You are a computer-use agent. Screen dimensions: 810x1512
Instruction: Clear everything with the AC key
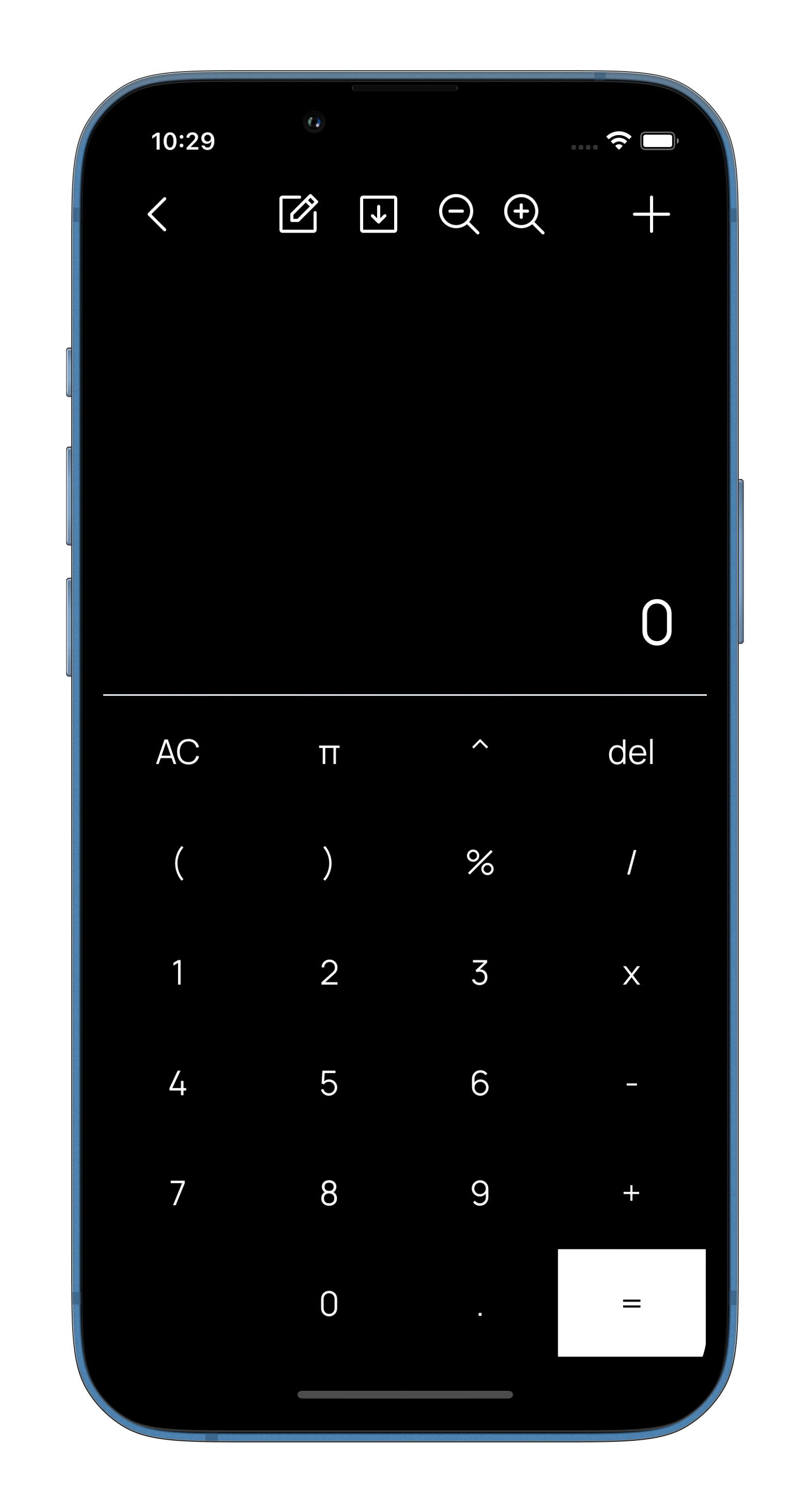178,752
